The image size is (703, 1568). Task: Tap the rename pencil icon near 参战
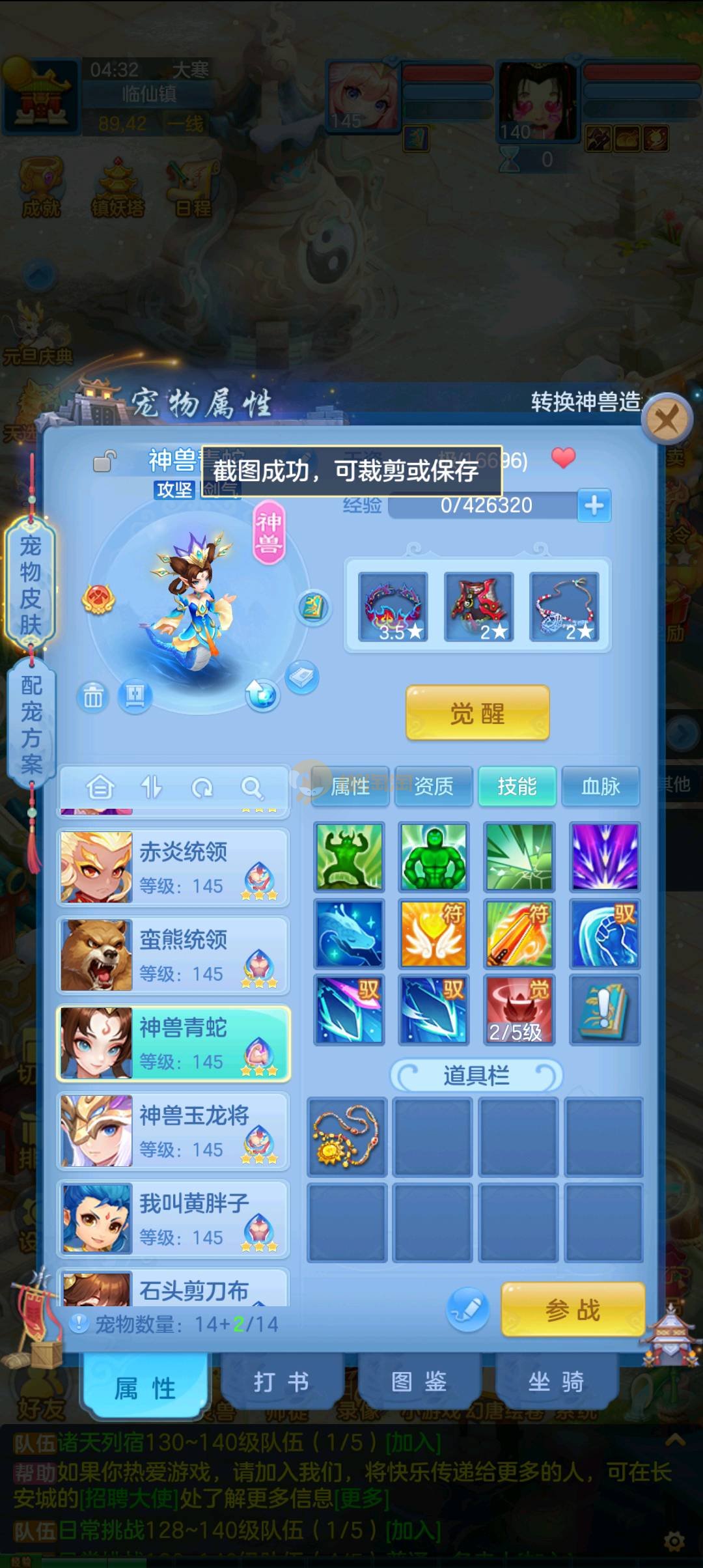tap(467, 1309)
